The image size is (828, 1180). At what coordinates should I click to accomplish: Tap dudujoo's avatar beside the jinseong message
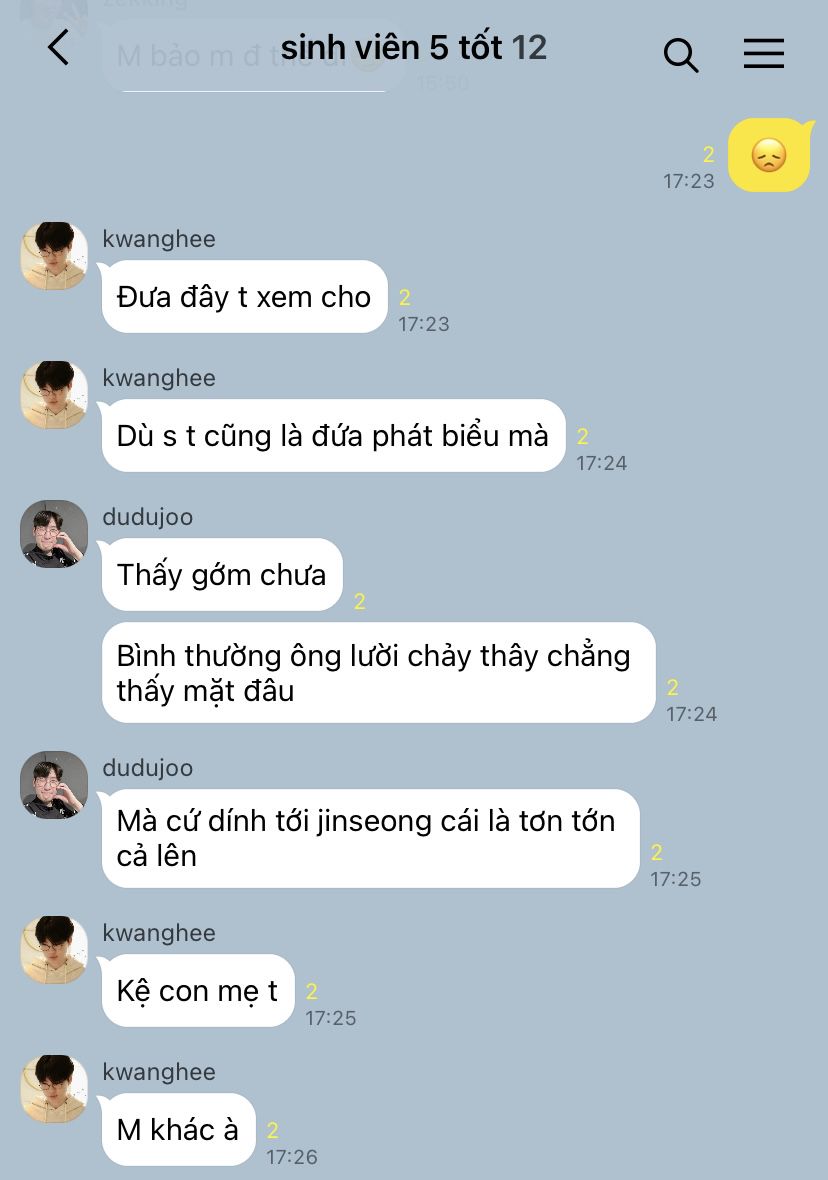tap(54, 785)
